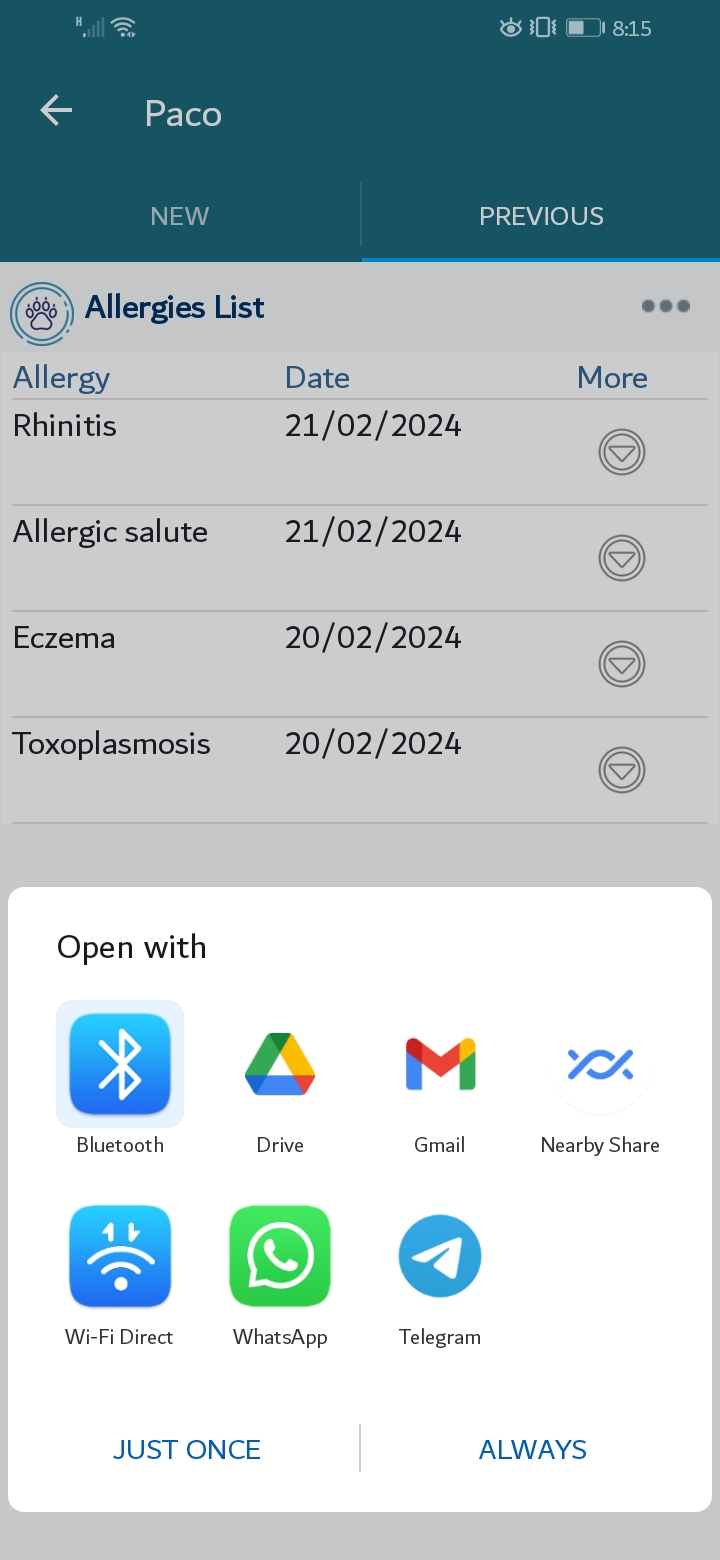Tap the Just Once button
The width and height of the screenshot is (720, 1560).
[187, 1450]
